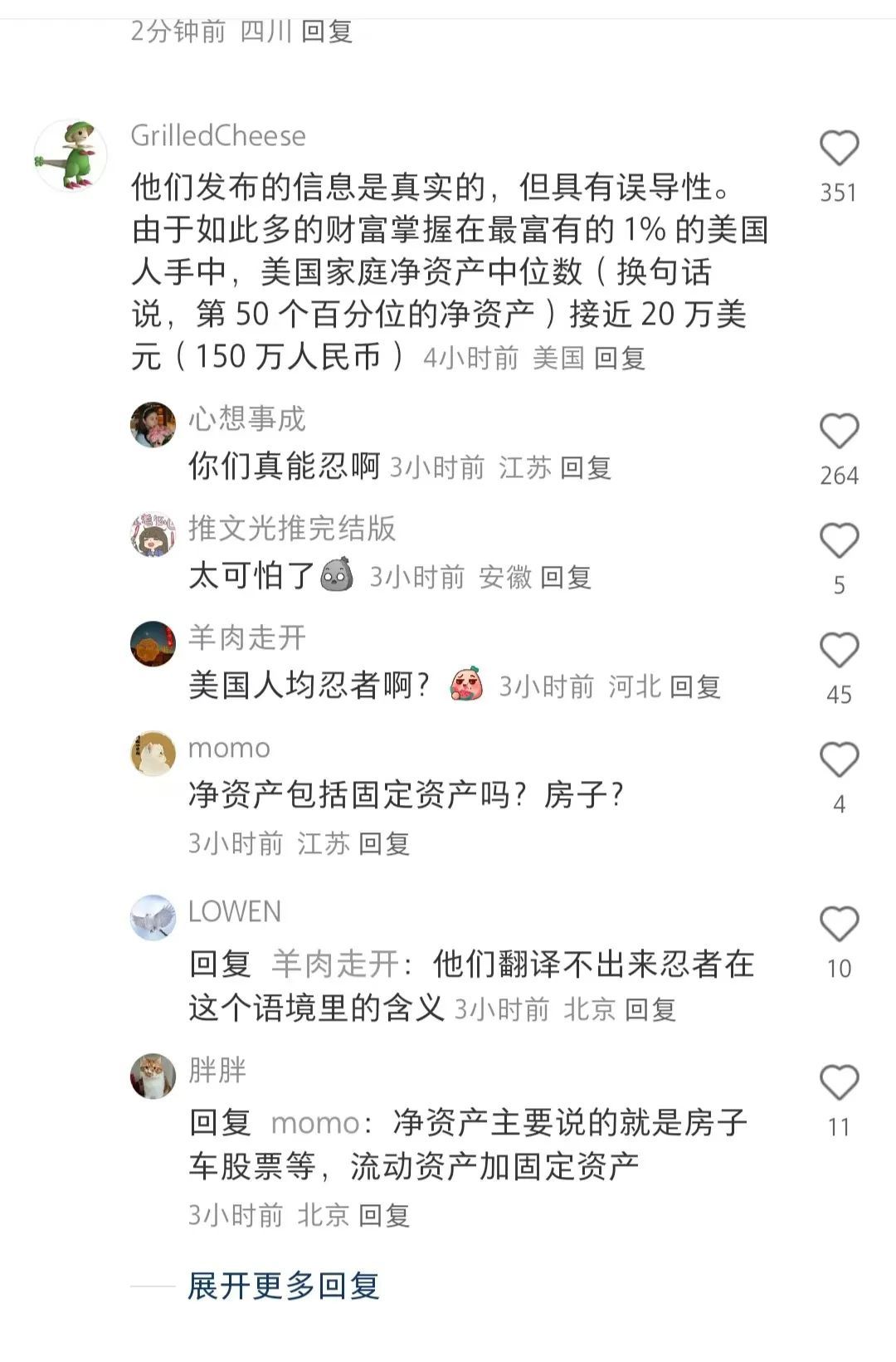Like LOWEN's reply

(x=839, y=925)
